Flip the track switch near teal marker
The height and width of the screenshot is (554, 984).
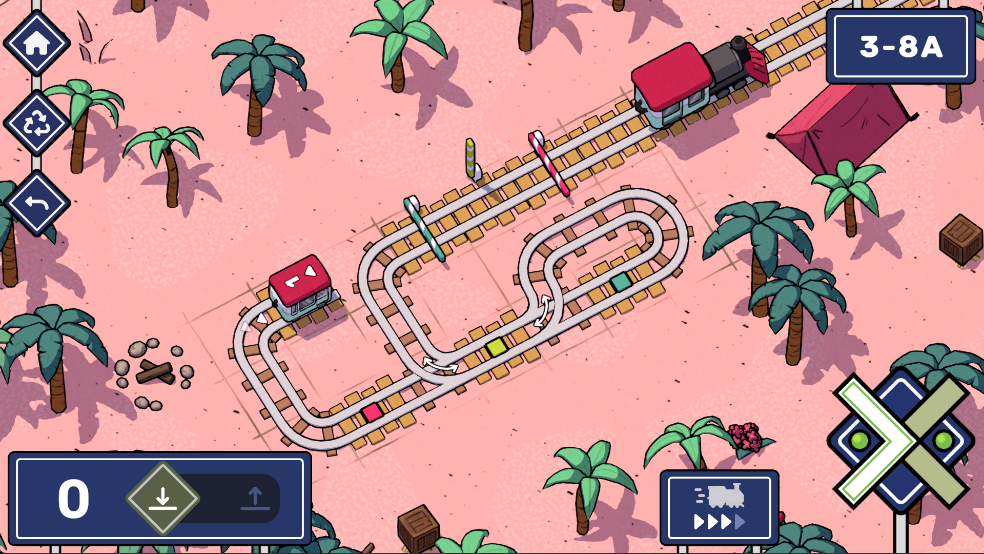coord(546,308)
